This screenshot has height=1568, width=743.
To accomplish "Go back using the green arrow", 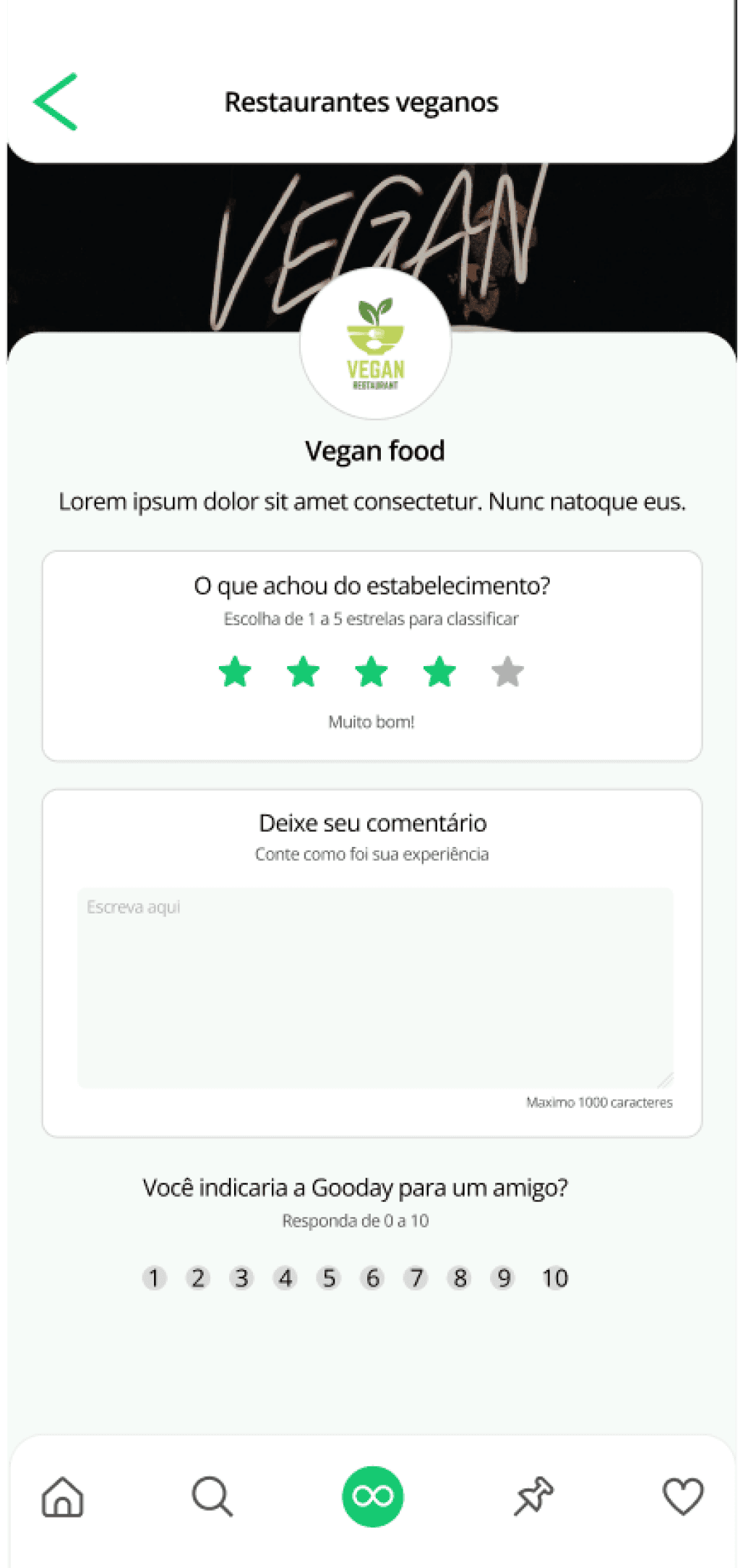I will pos(56,102).
